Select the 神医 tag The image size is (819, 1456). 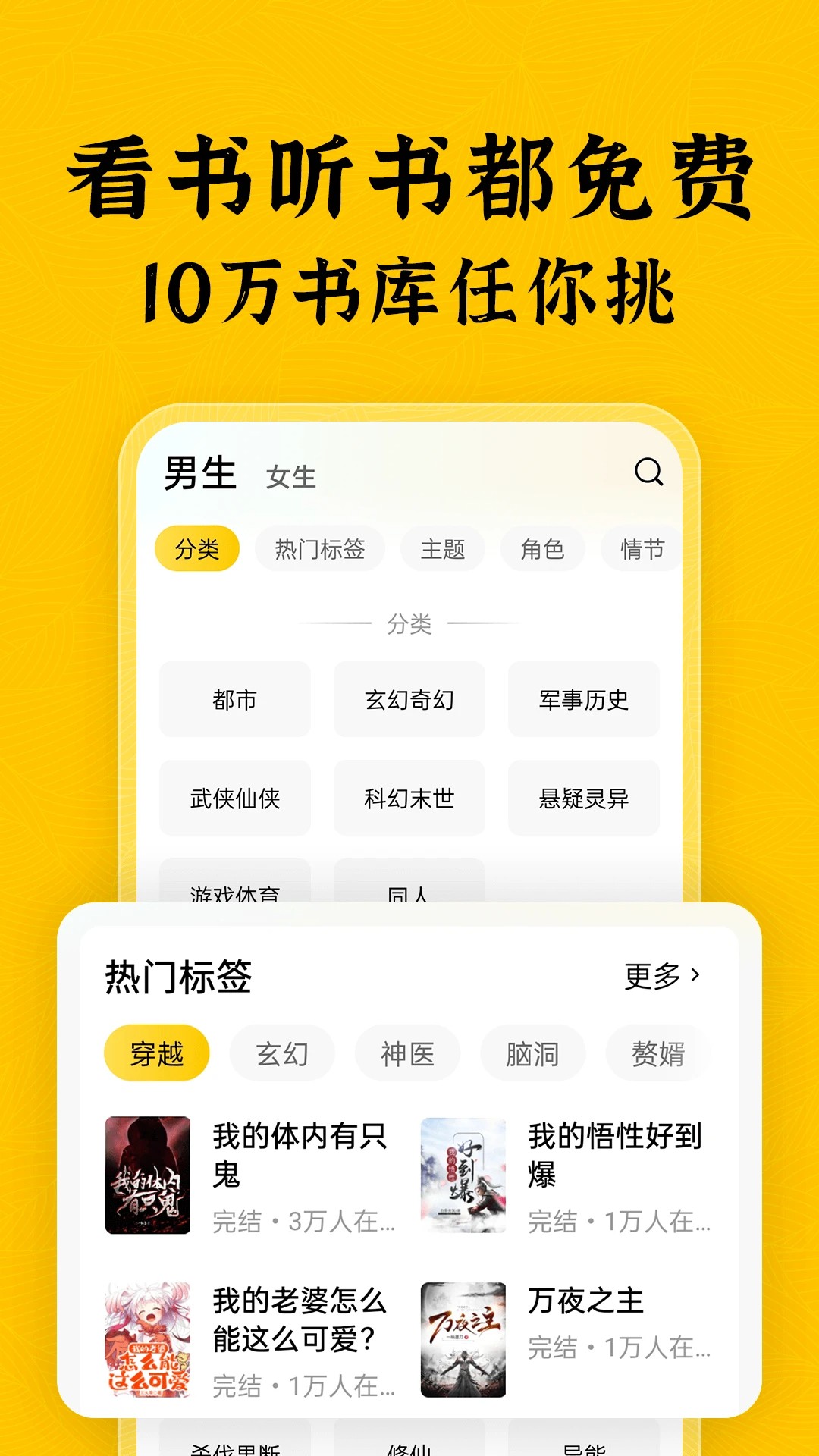point(407,1053)
